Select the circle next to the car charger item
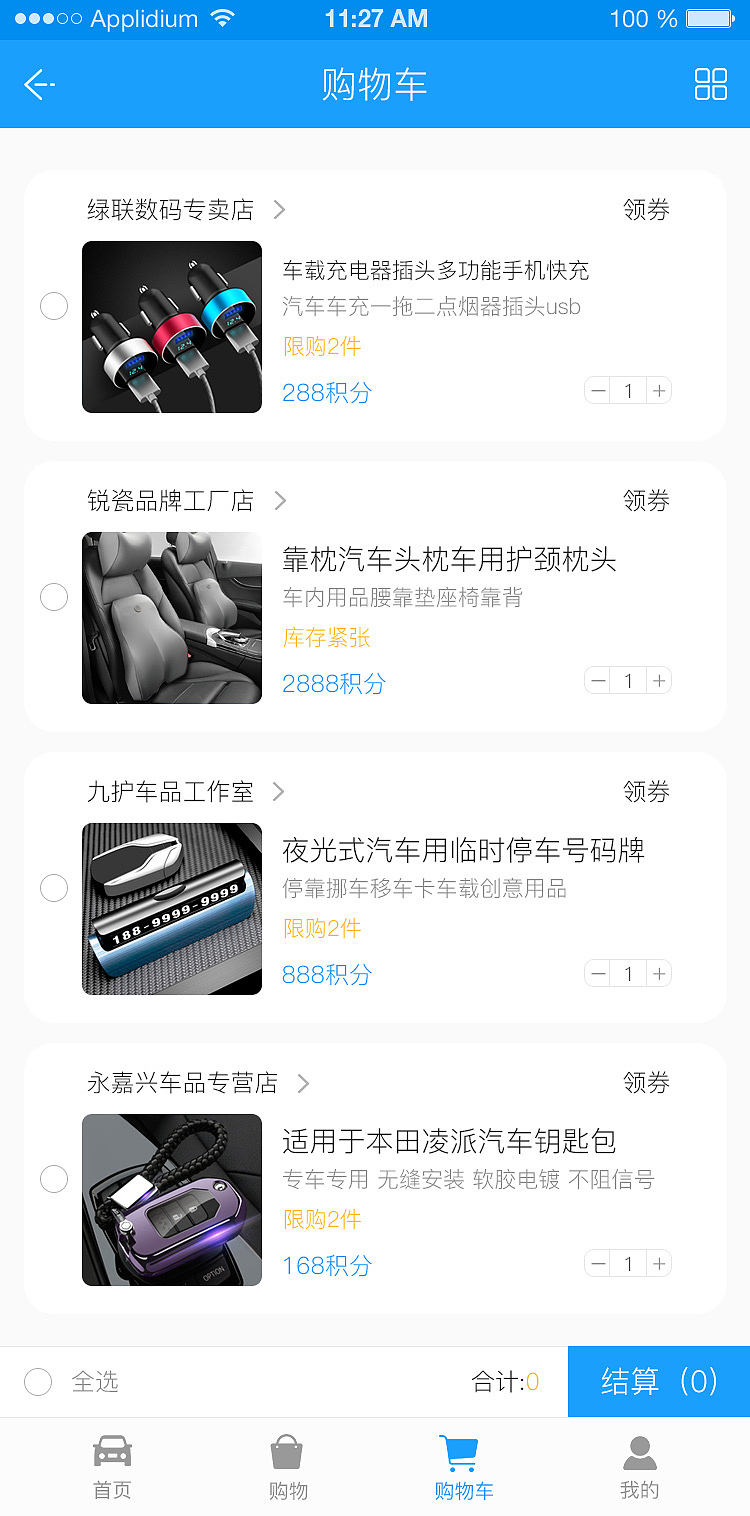The height and width of the screenshot is (1516, 750). tap(54, 306)
